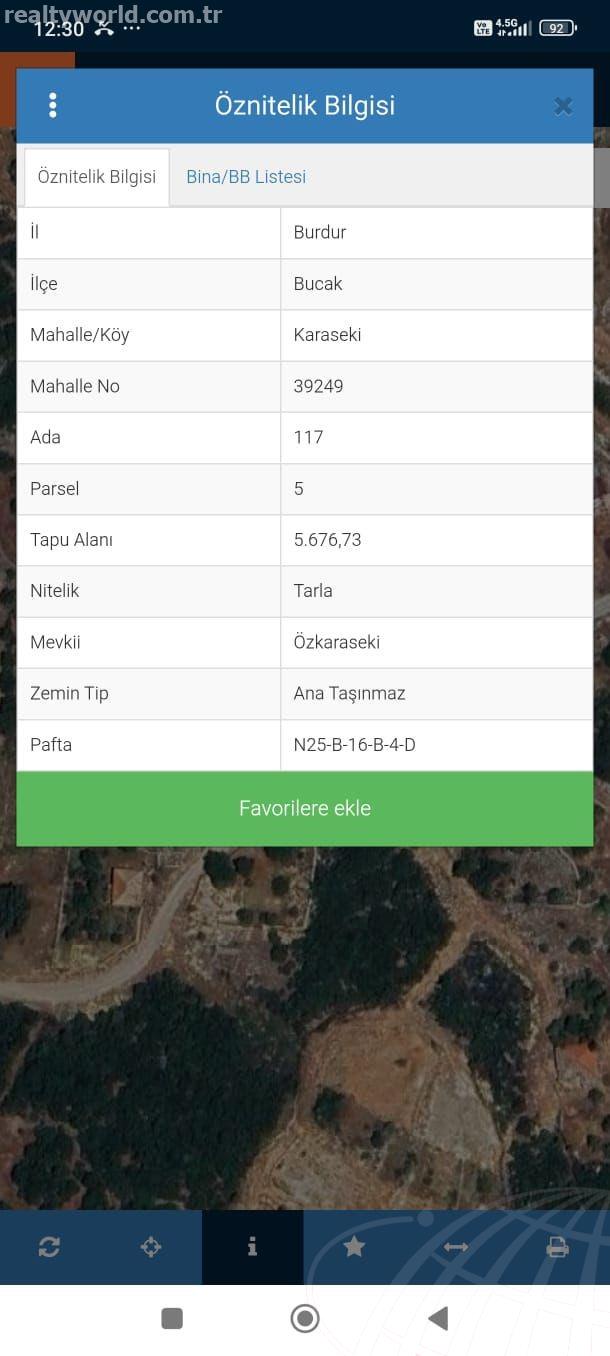
Task: Tap the Favorilere ekle button
Action: click(x=304, y=808)
